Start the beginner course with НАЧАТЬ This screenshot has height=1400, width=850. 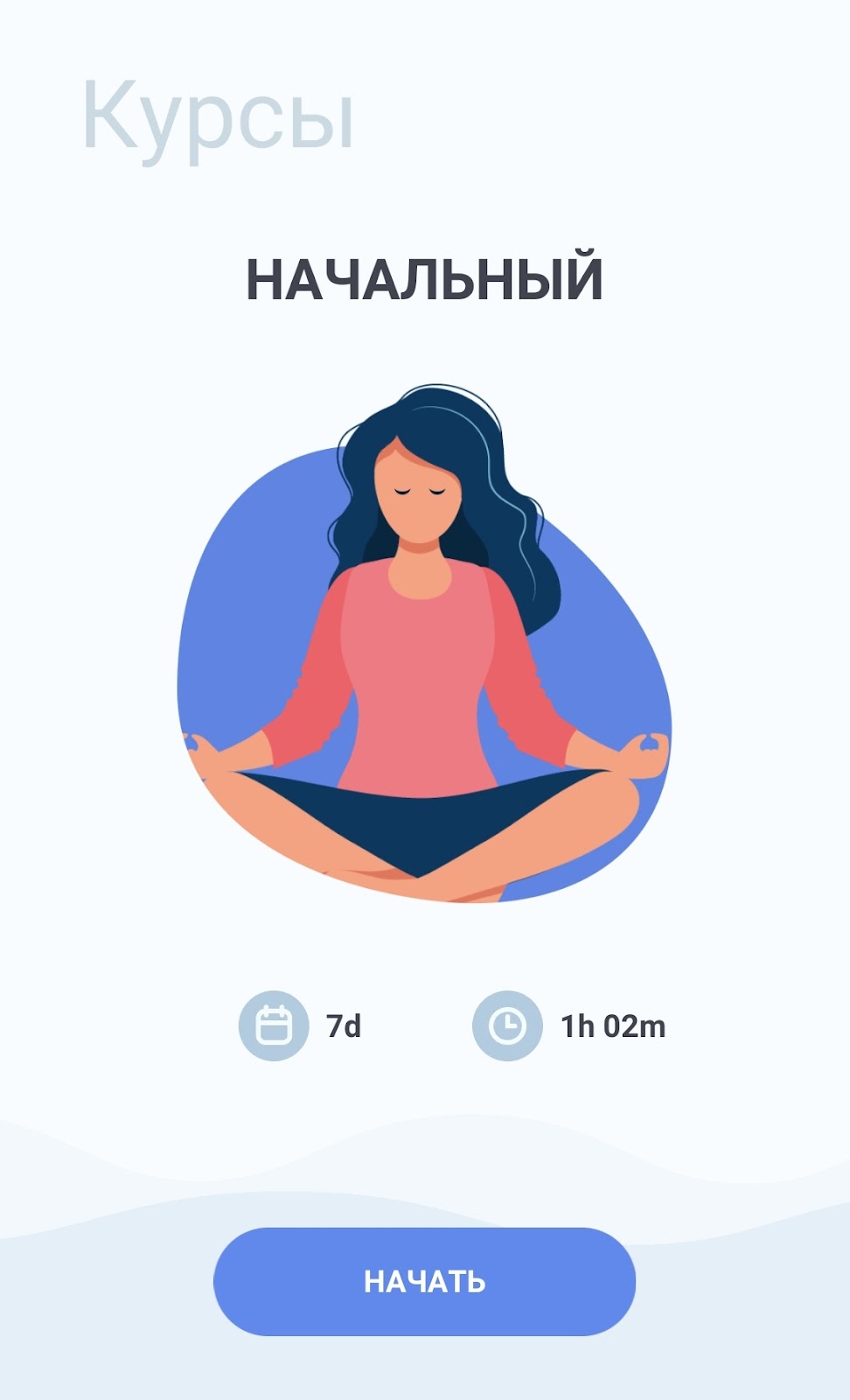[x=424, y=1281]
